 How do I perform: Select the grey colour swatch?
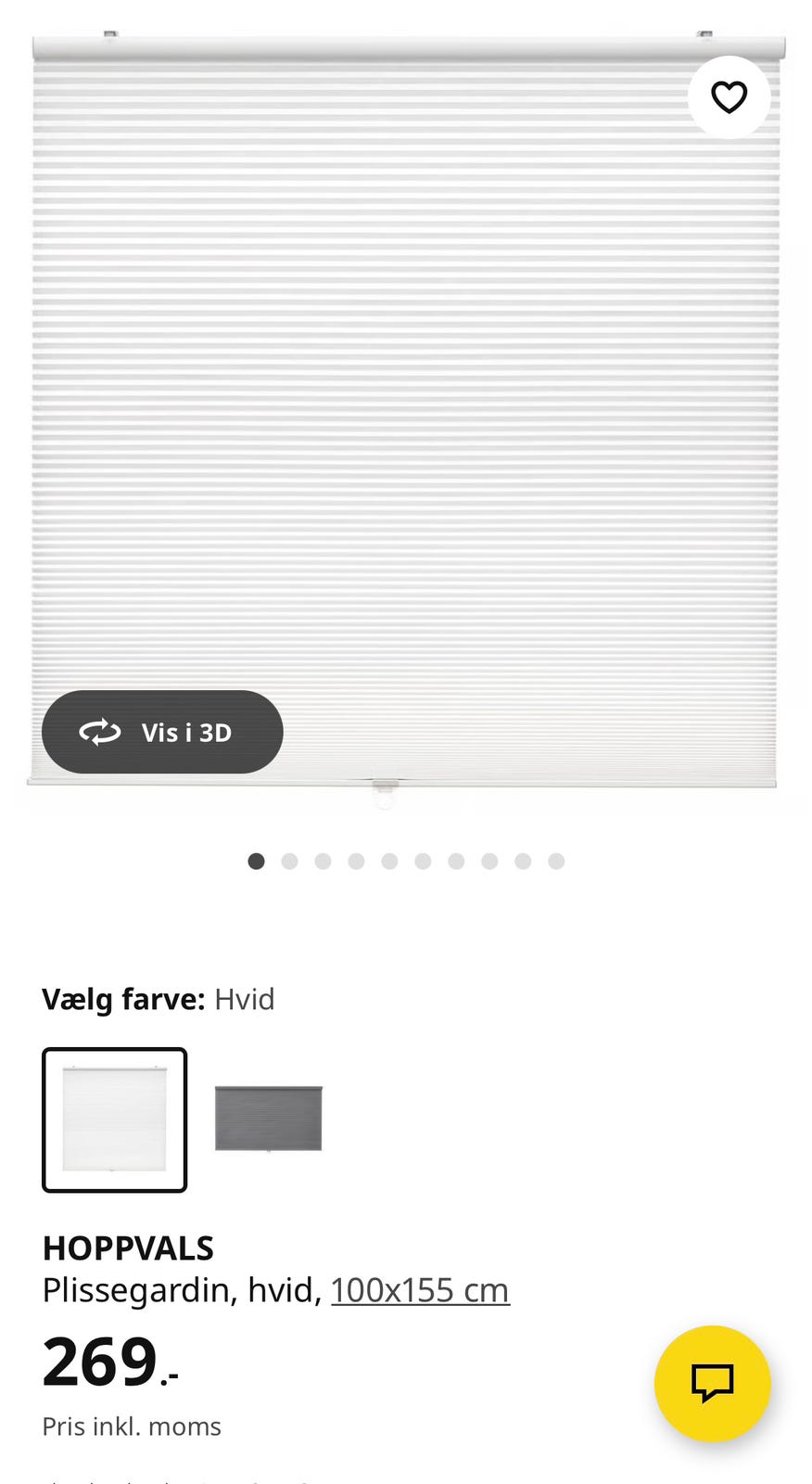click(x=268, y=1119)
